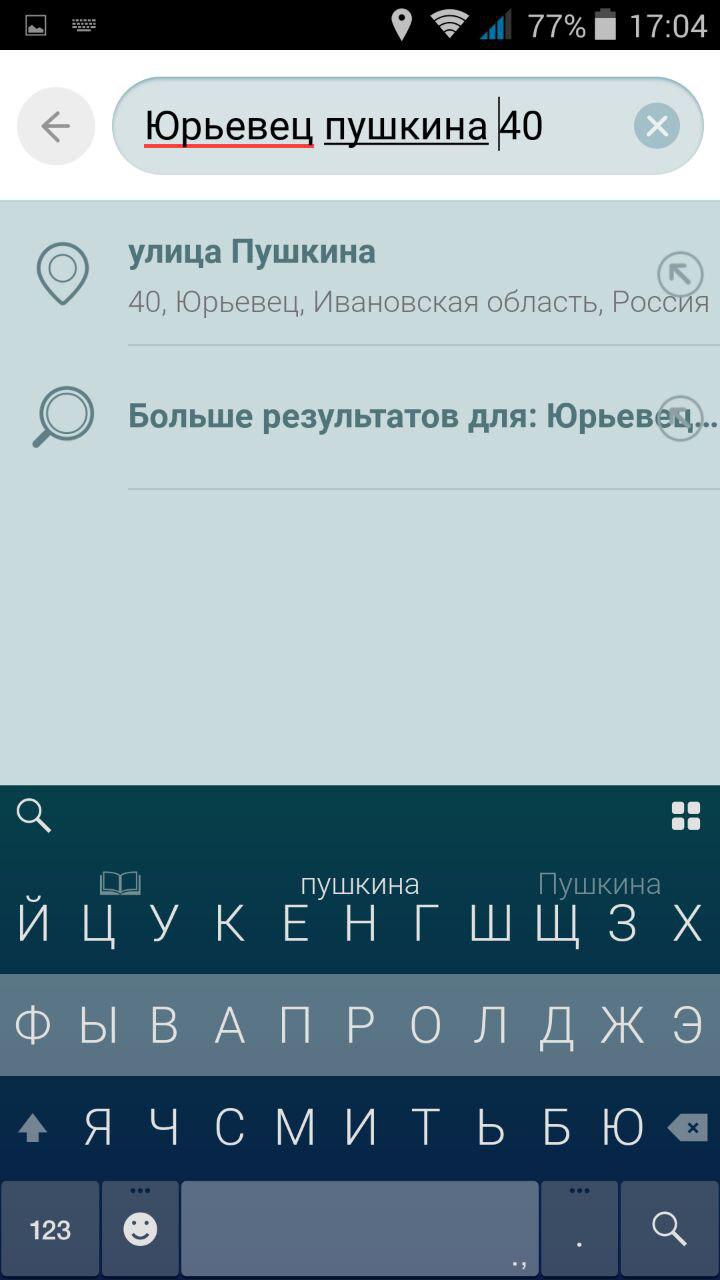The height and width of the screenshot is (1280, 720).
Task: Insert улица Пушкина suggestion into search field
Action: coord(680,273)
